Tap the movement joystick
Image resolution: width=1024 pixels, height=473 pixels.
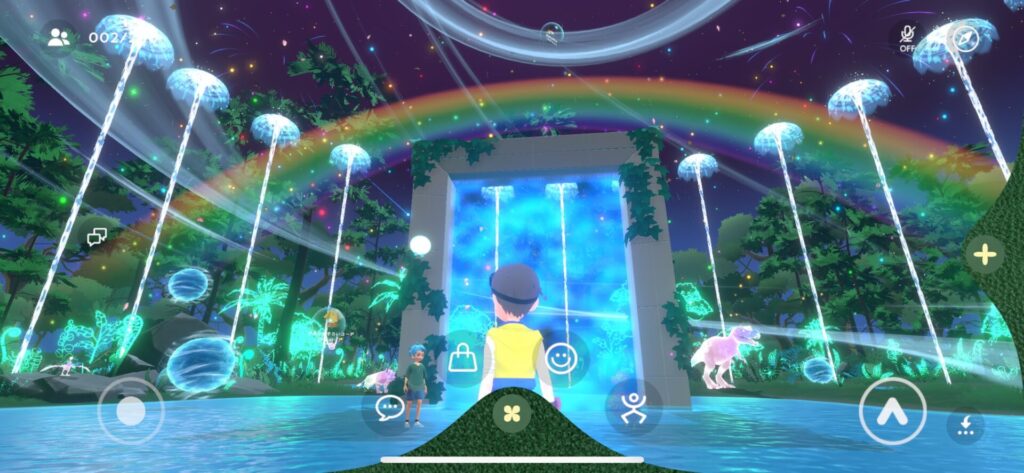pos(130,410)
